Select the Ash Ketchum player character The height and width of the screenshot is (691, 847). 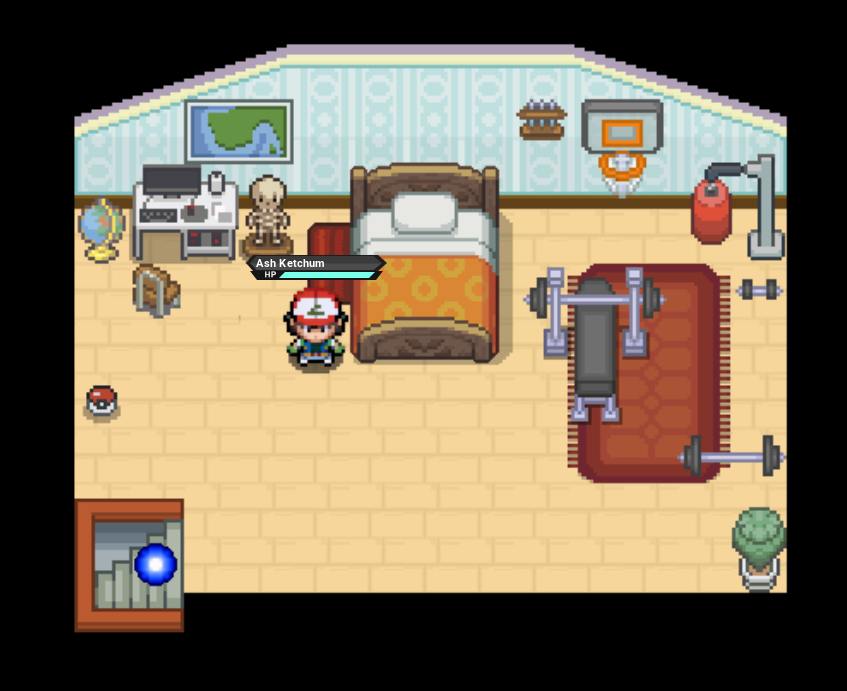[x=316, y=328]
